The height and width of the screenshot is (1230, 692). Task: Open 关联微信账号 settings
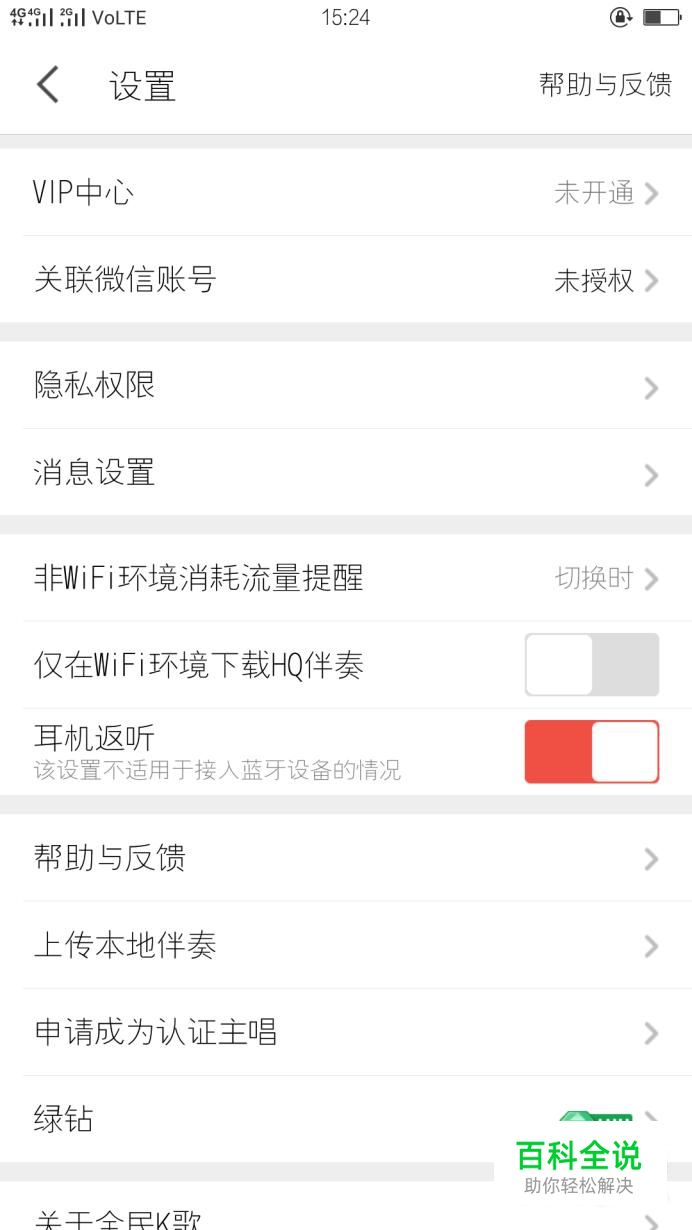[x=346, y=280]
